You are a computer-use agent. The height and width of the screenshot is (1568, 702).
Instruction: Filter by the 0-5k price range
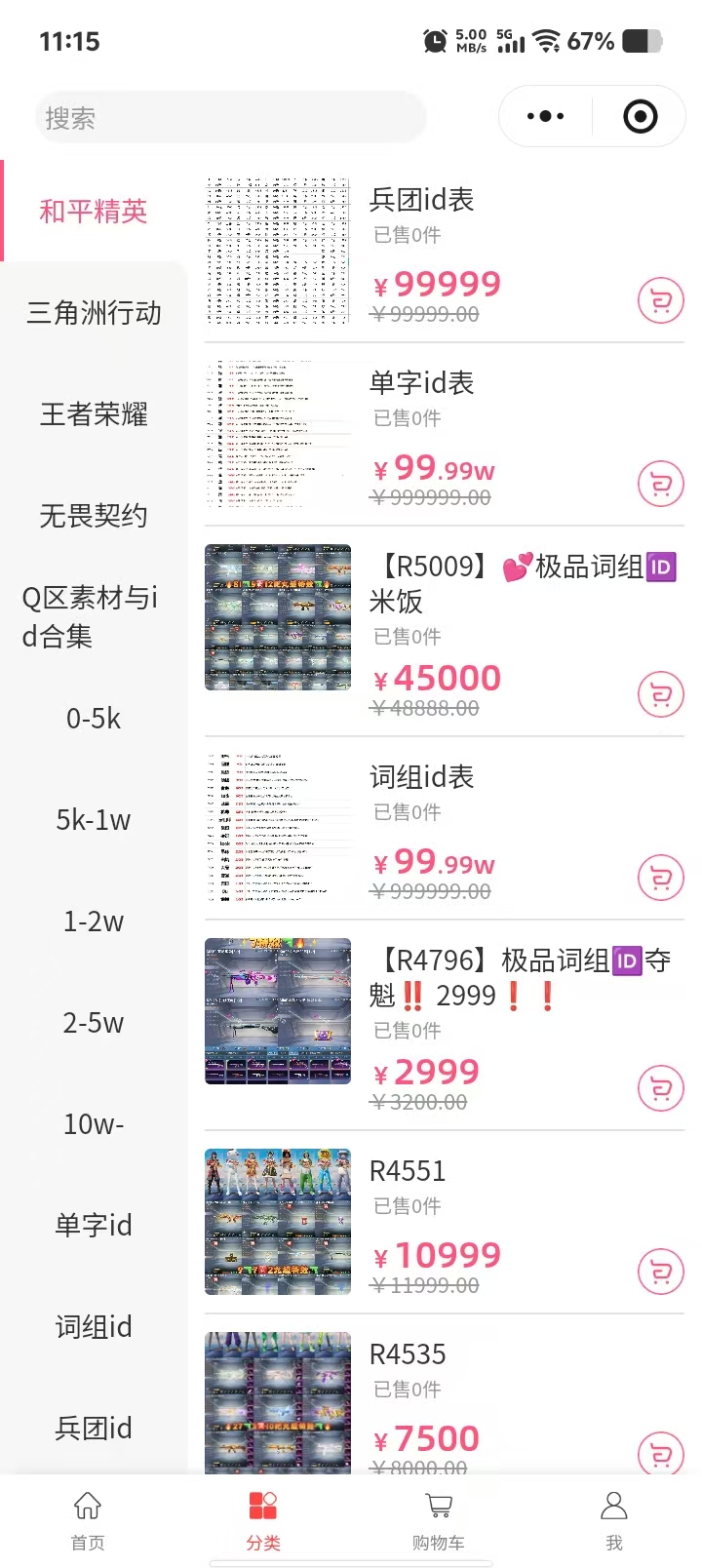pos(94,719)
